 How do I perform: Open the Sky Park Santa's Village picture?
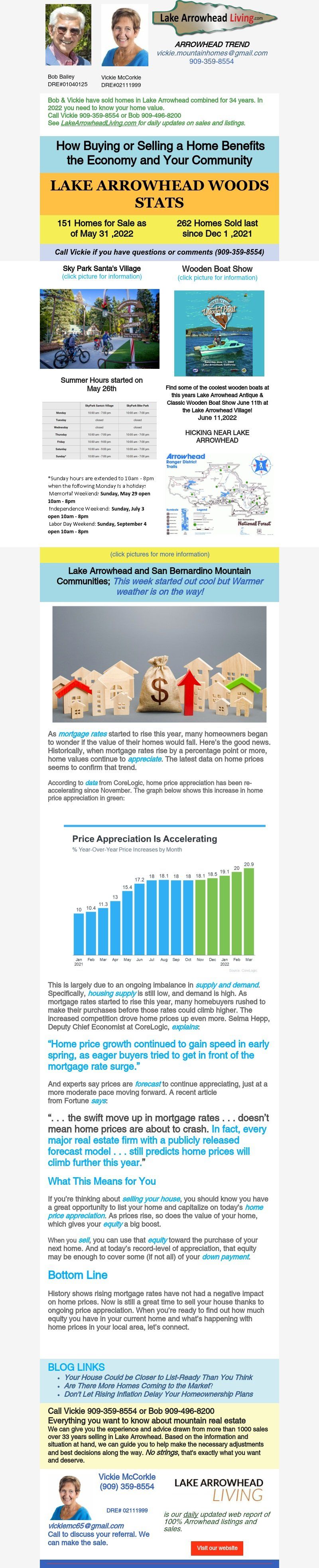pos(100,329)
